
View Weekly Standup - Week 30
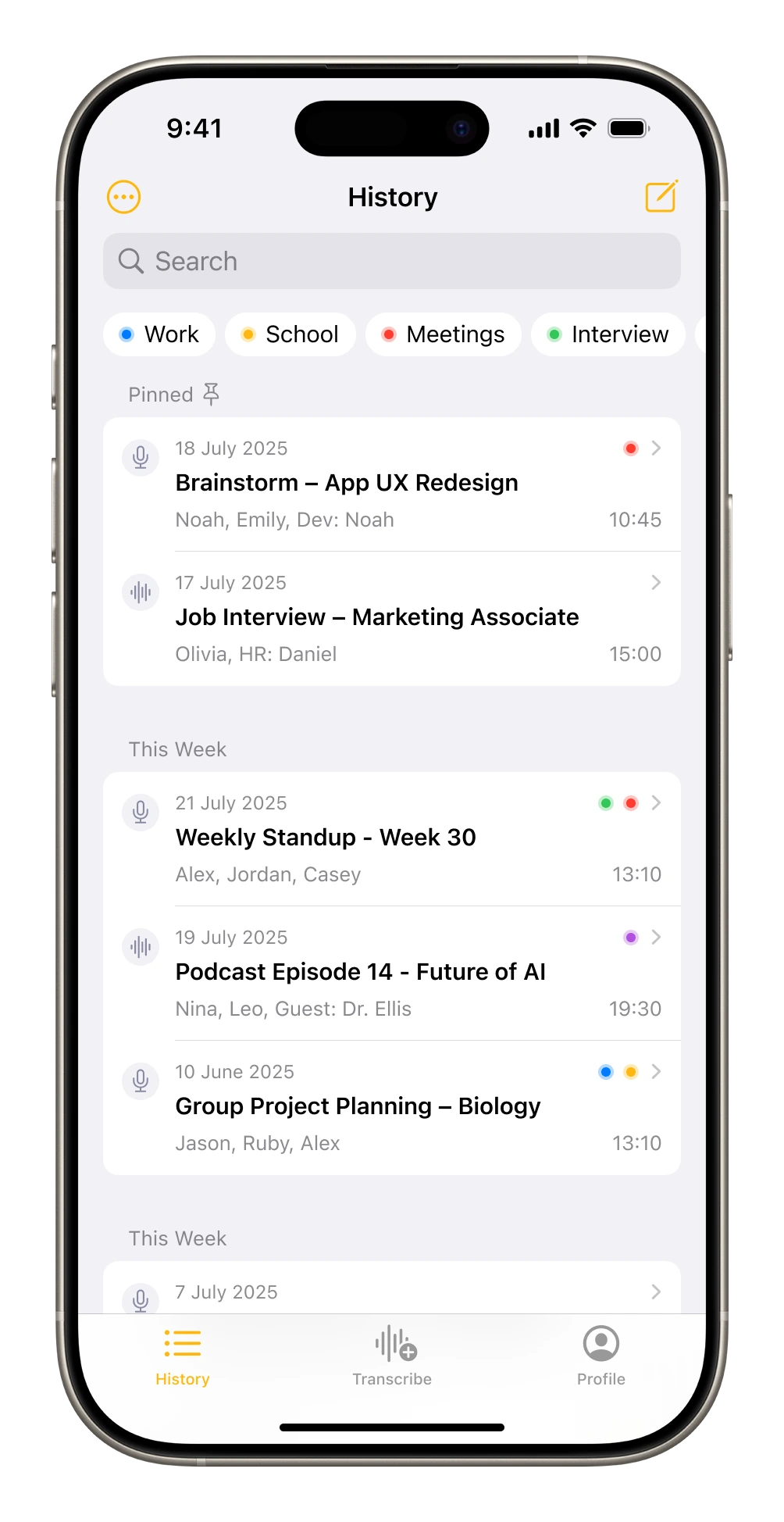[392, 838]
